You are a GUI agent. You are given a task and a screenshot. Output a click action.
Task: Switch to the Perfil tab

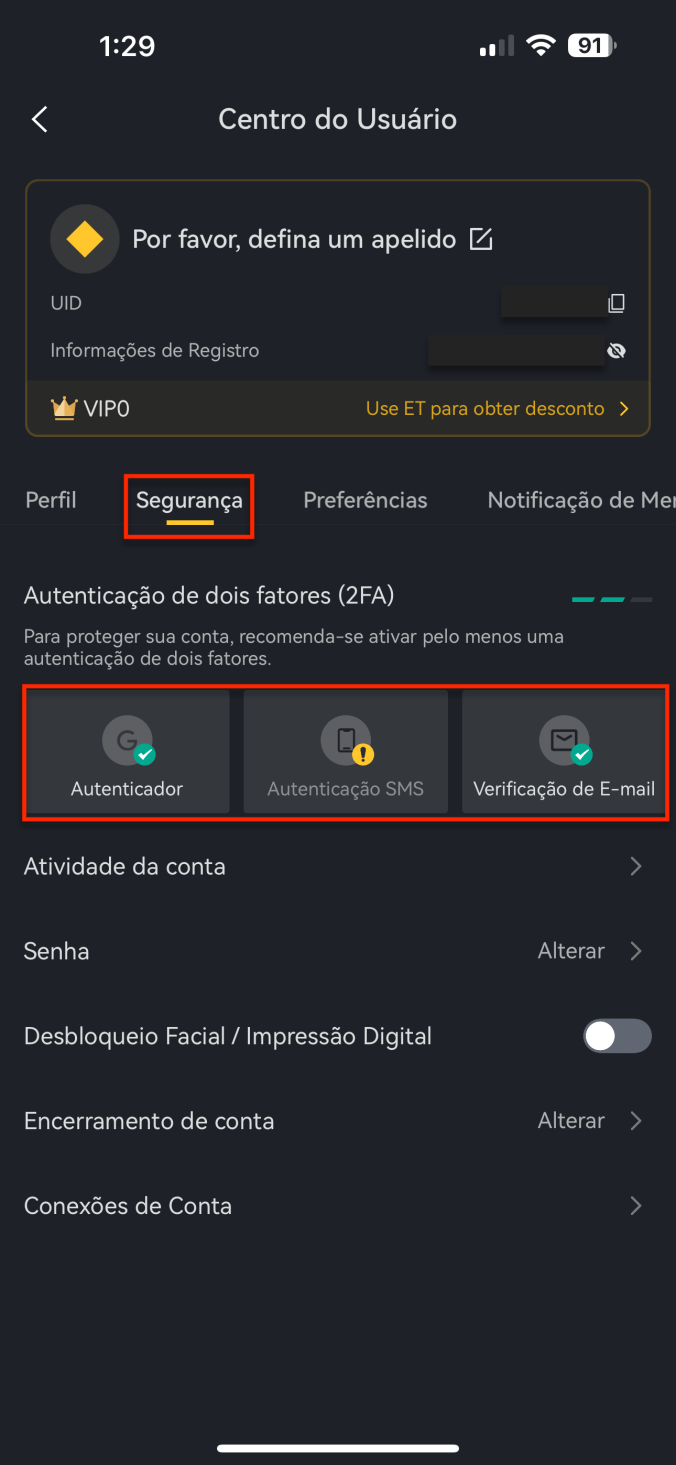pos(51,500)
